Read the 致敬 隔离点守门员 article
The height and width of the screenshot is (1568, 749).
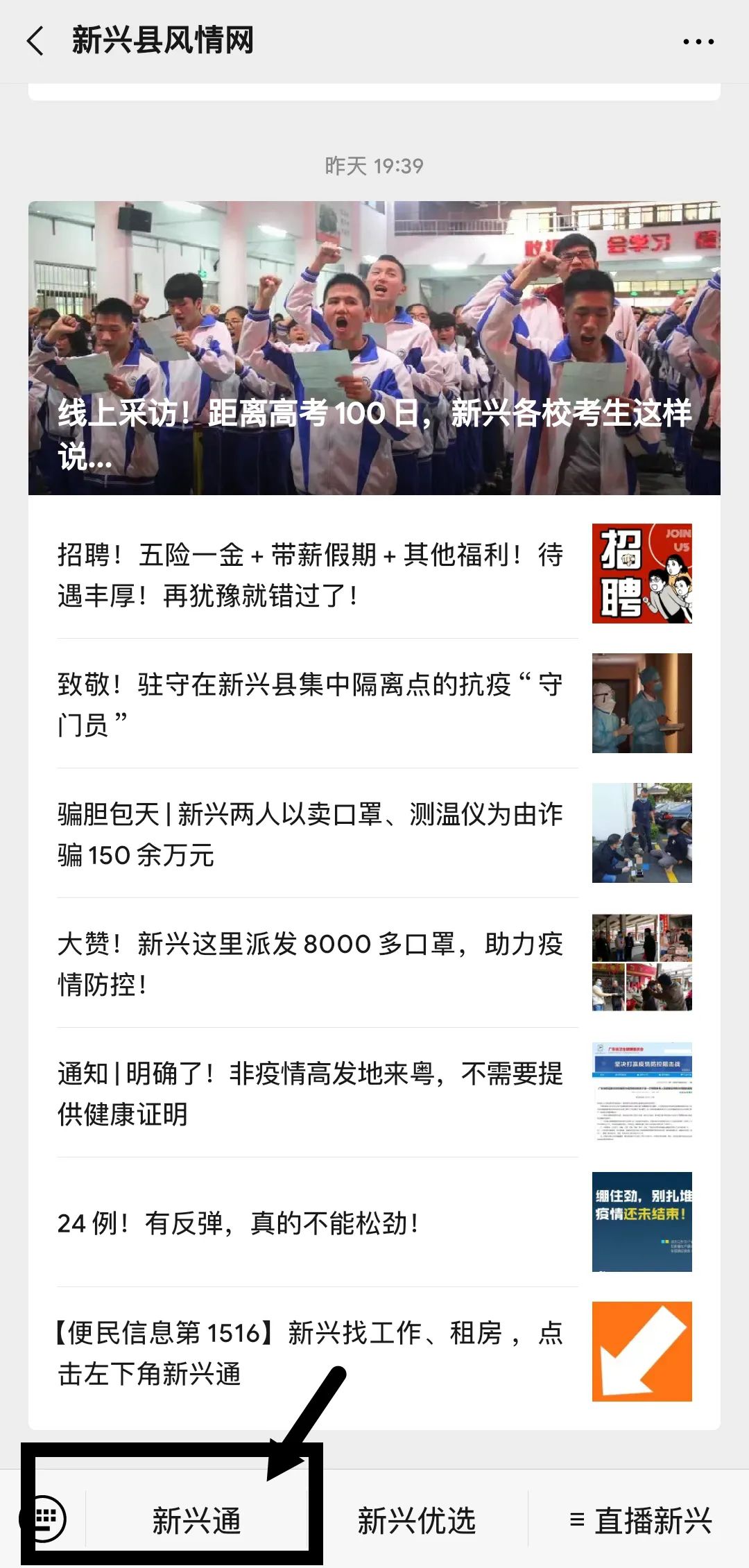click(x=374, y=704)
